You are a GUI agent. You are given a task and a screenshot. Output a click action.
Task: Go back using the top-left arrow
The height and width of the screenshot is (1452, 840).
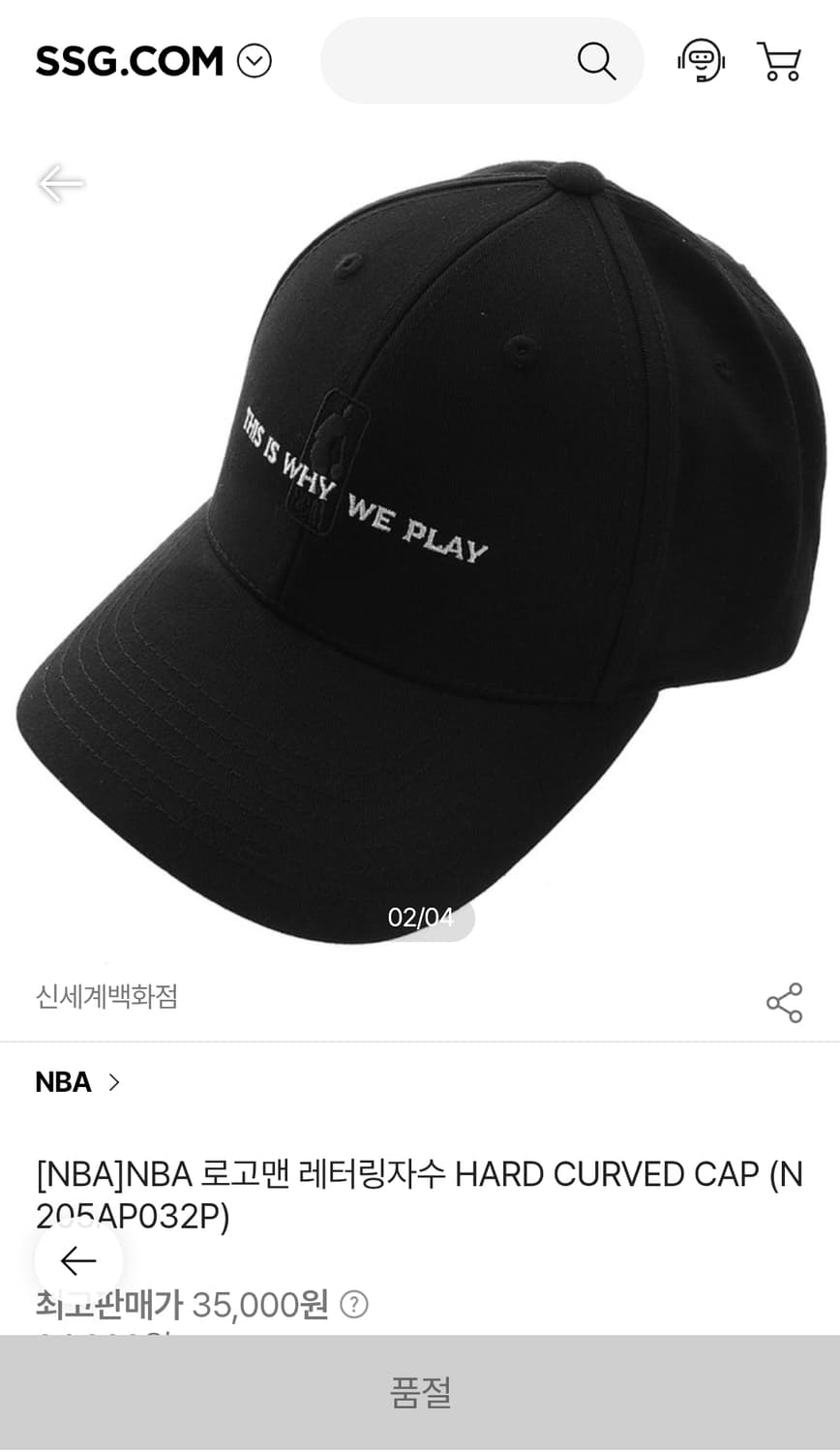click(x=61, y=182)
